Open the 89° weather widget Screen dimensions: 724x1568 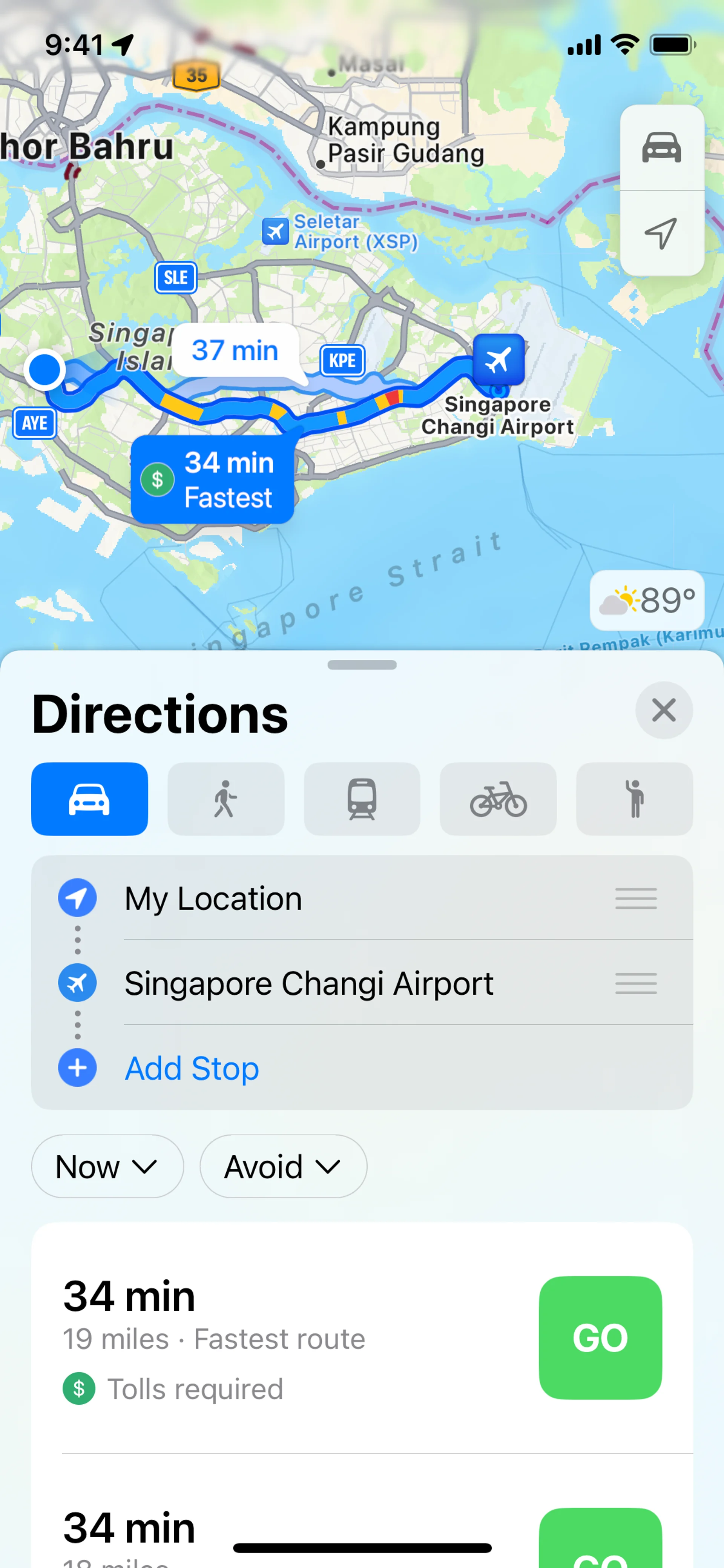click(647, 600)
